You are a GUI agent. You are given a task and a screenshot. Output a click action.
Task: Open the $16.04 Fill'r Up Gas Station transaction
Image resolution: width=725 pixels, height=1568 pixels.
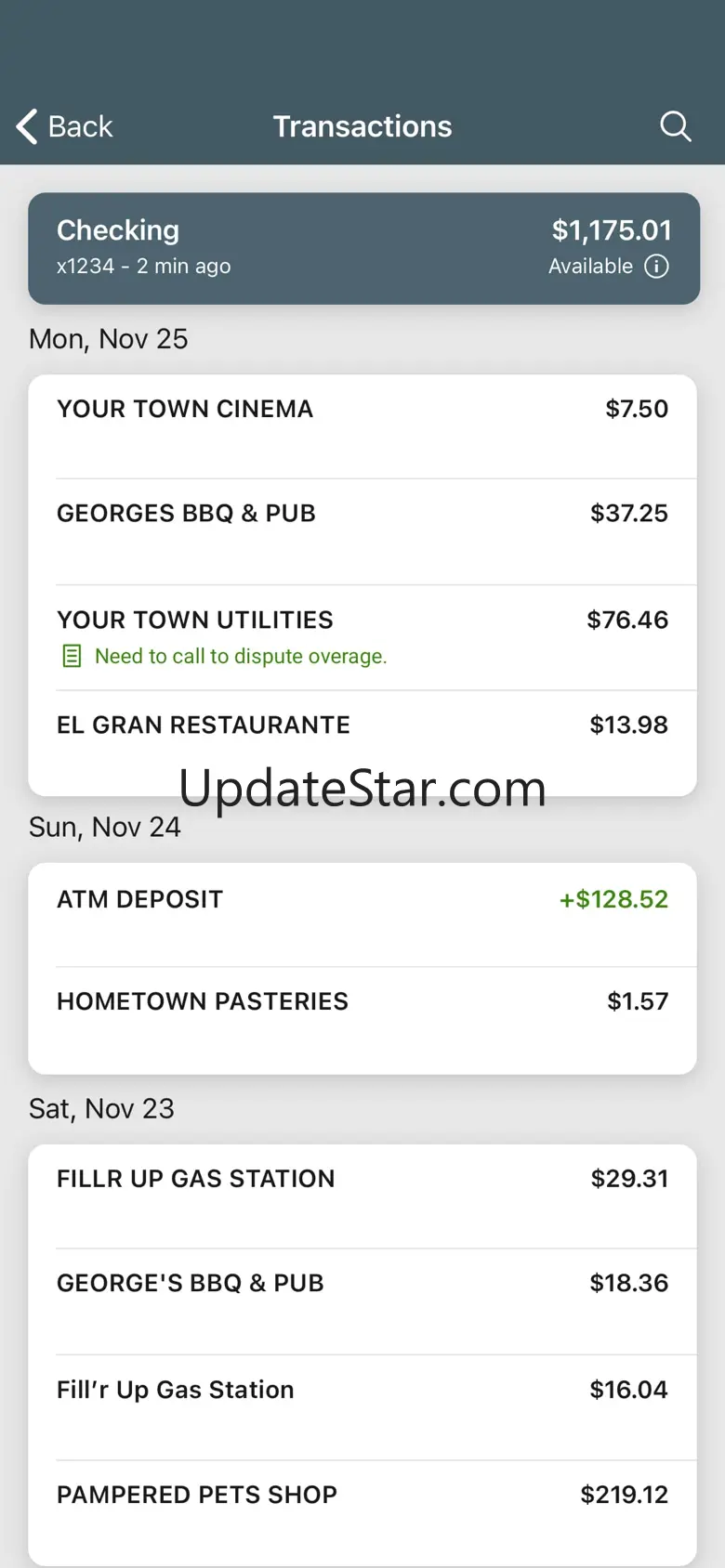(362, 1405)
